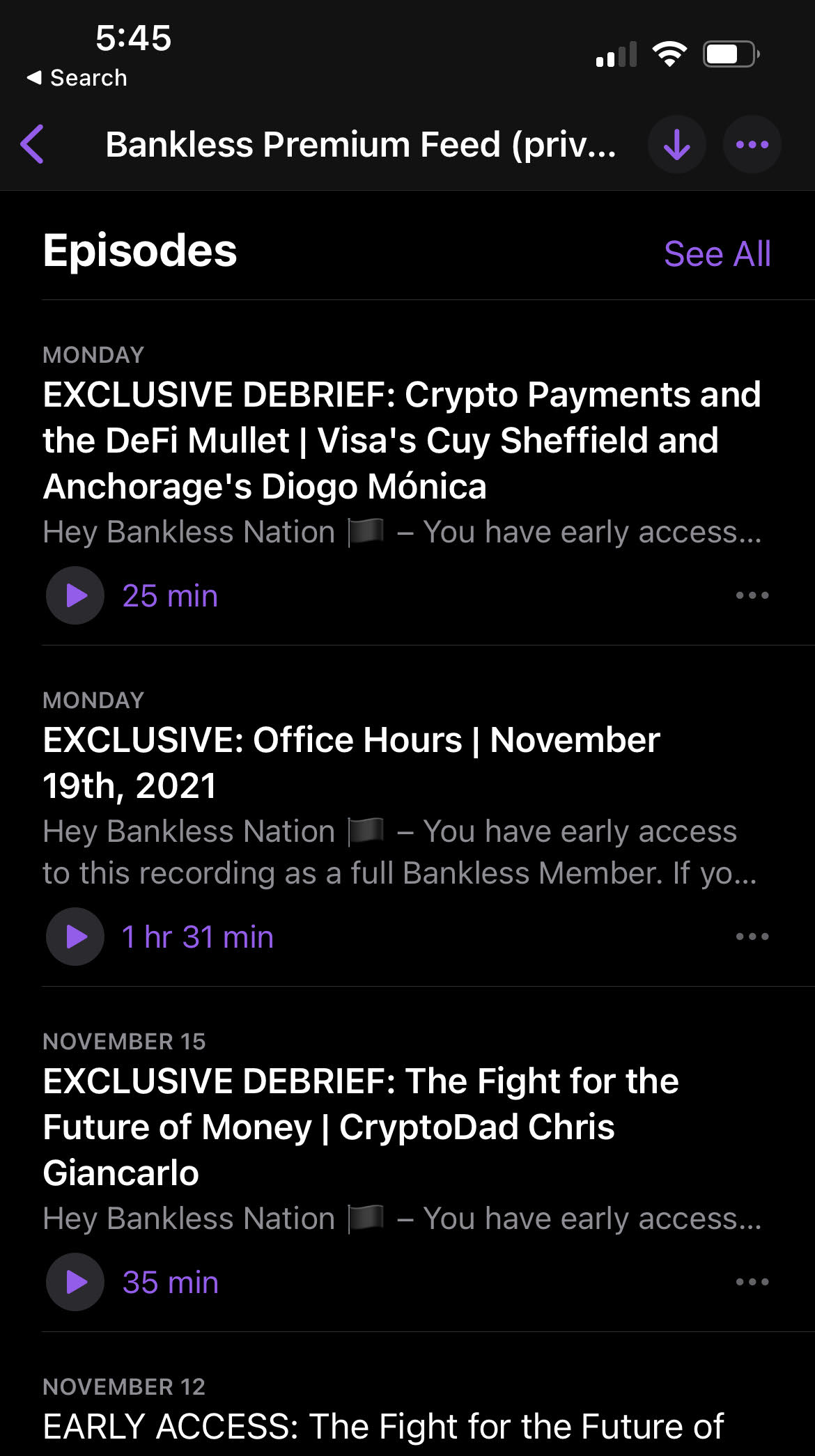The width and height of the screenshot is (815, 1456).
Task: Open more options for the DeFi Mullet episode
Action: point(752,595)
